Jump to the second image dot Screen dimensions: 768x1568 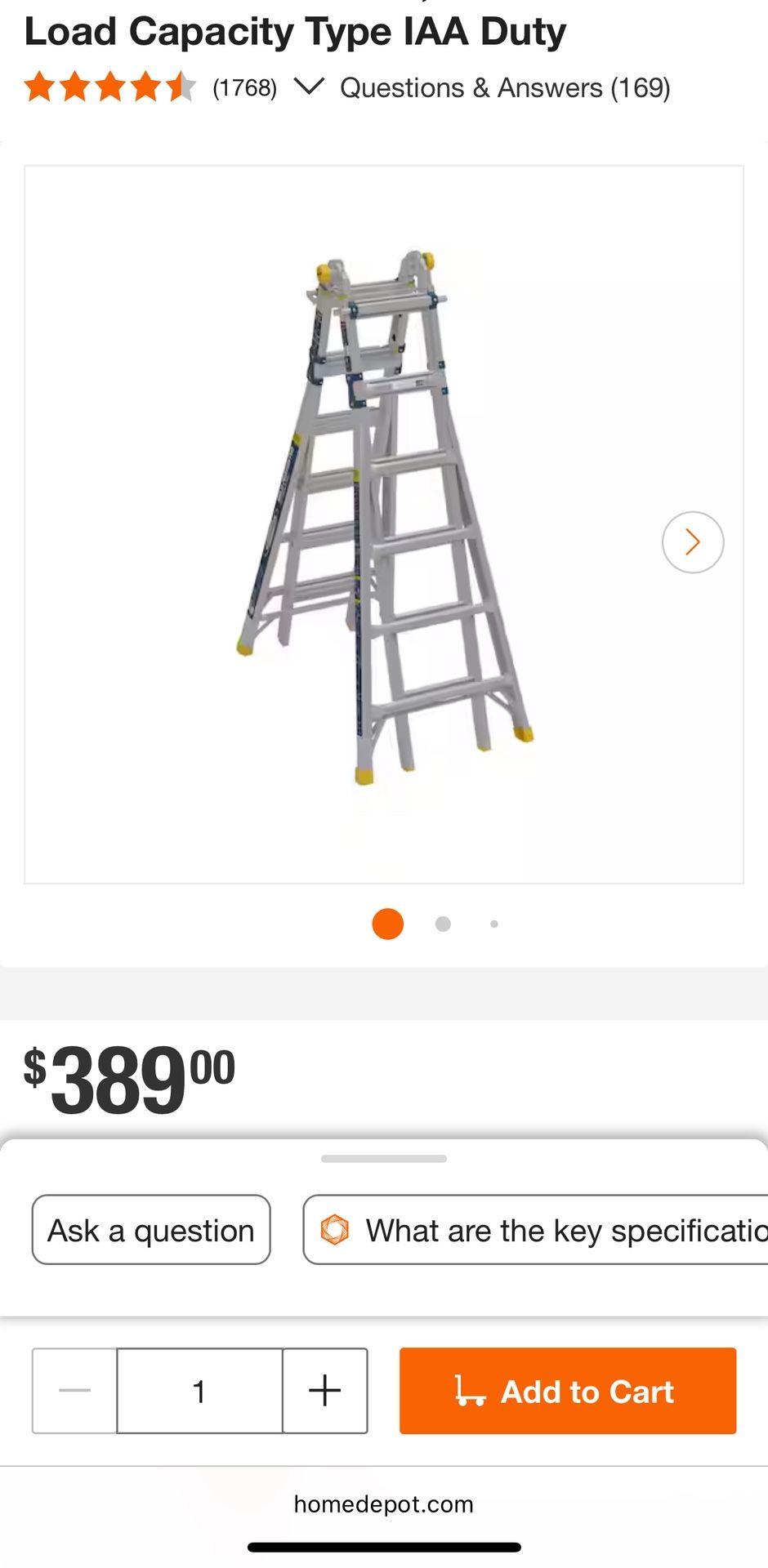click(443, 924)
